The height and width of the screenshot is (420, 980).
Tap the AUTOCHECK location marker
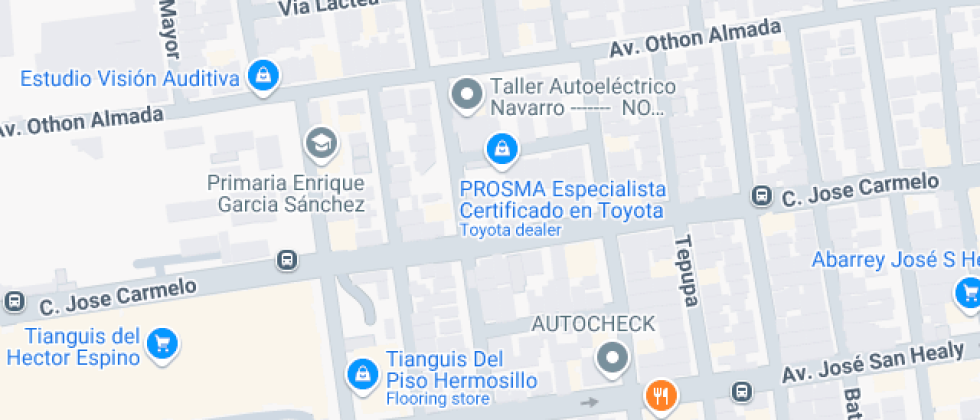[x=611, y=357]
